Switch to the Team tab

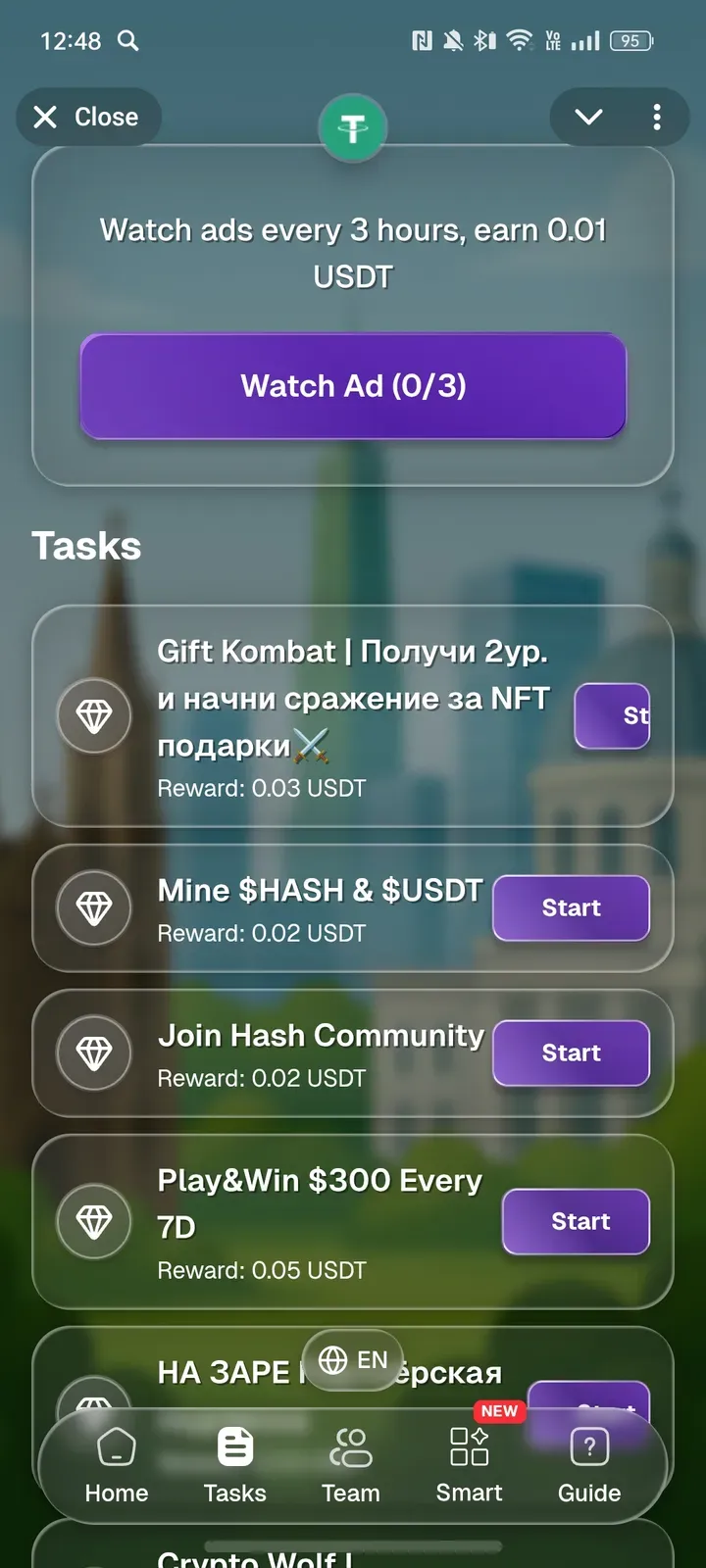[x=351, y=1465]
